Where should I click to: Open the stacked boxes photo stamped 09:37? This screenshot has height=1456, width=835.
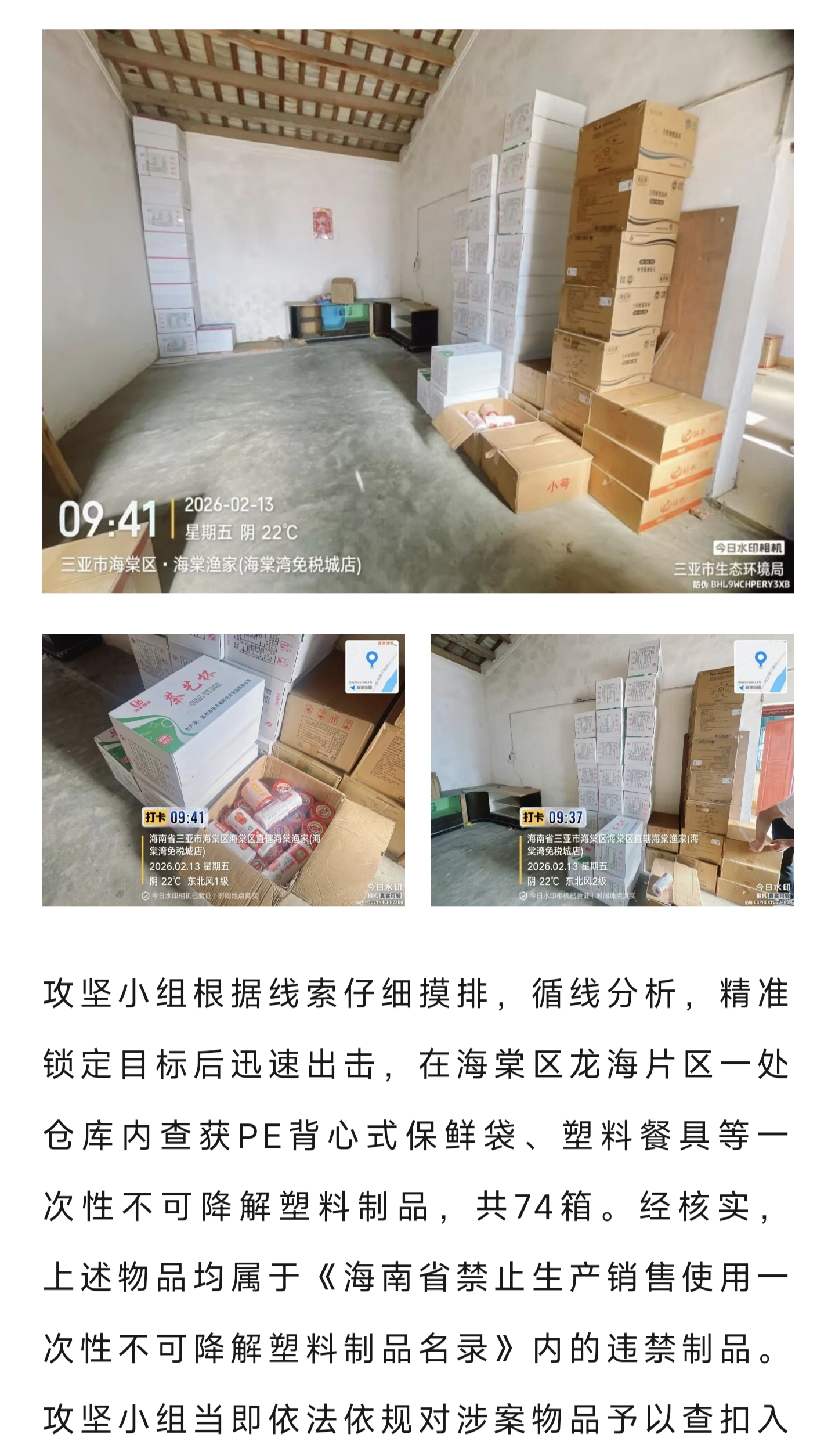click(x=612, y=769)
